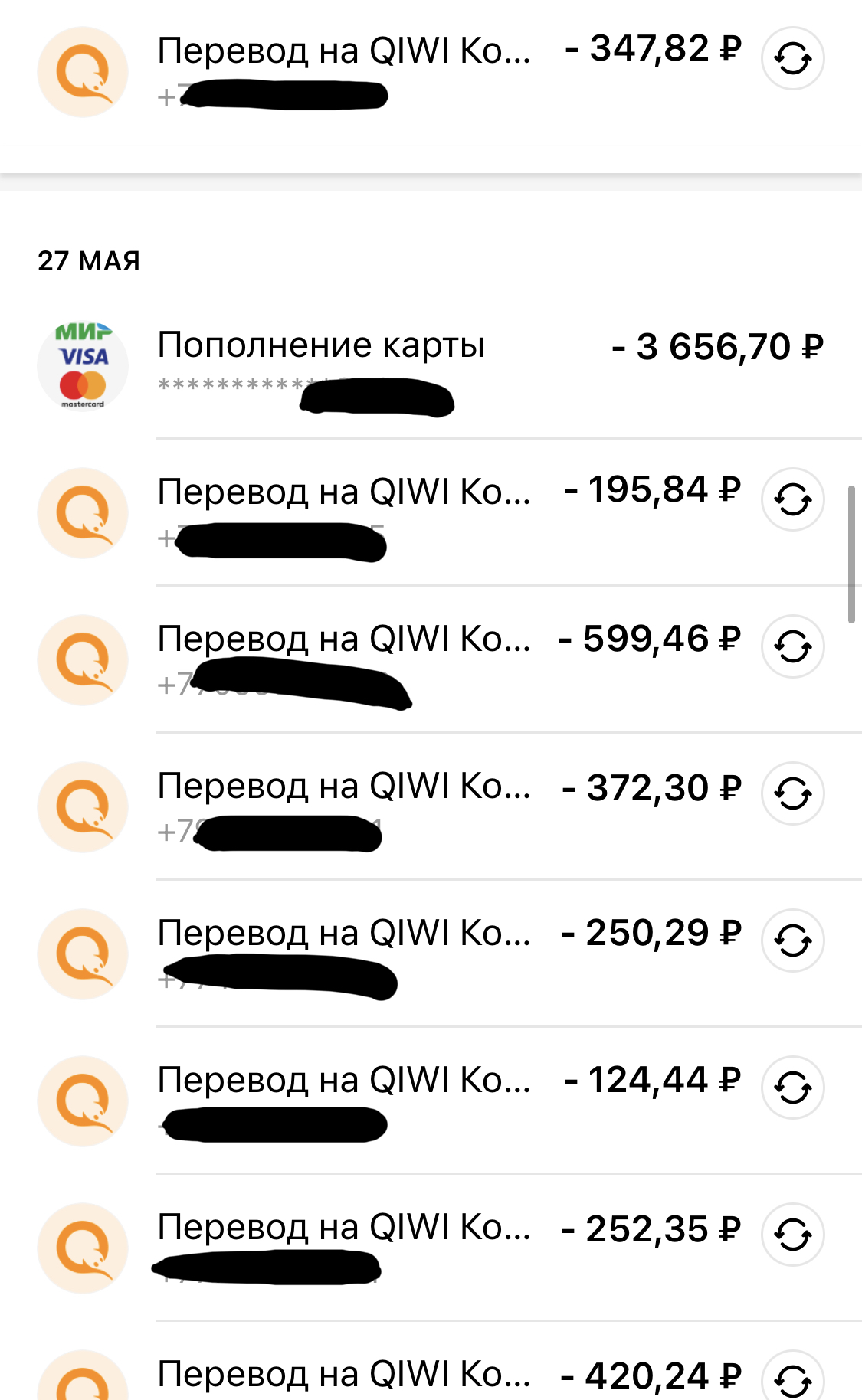Open the 250,29 ₽ QIWI transfer row

[x=431, y=954]
